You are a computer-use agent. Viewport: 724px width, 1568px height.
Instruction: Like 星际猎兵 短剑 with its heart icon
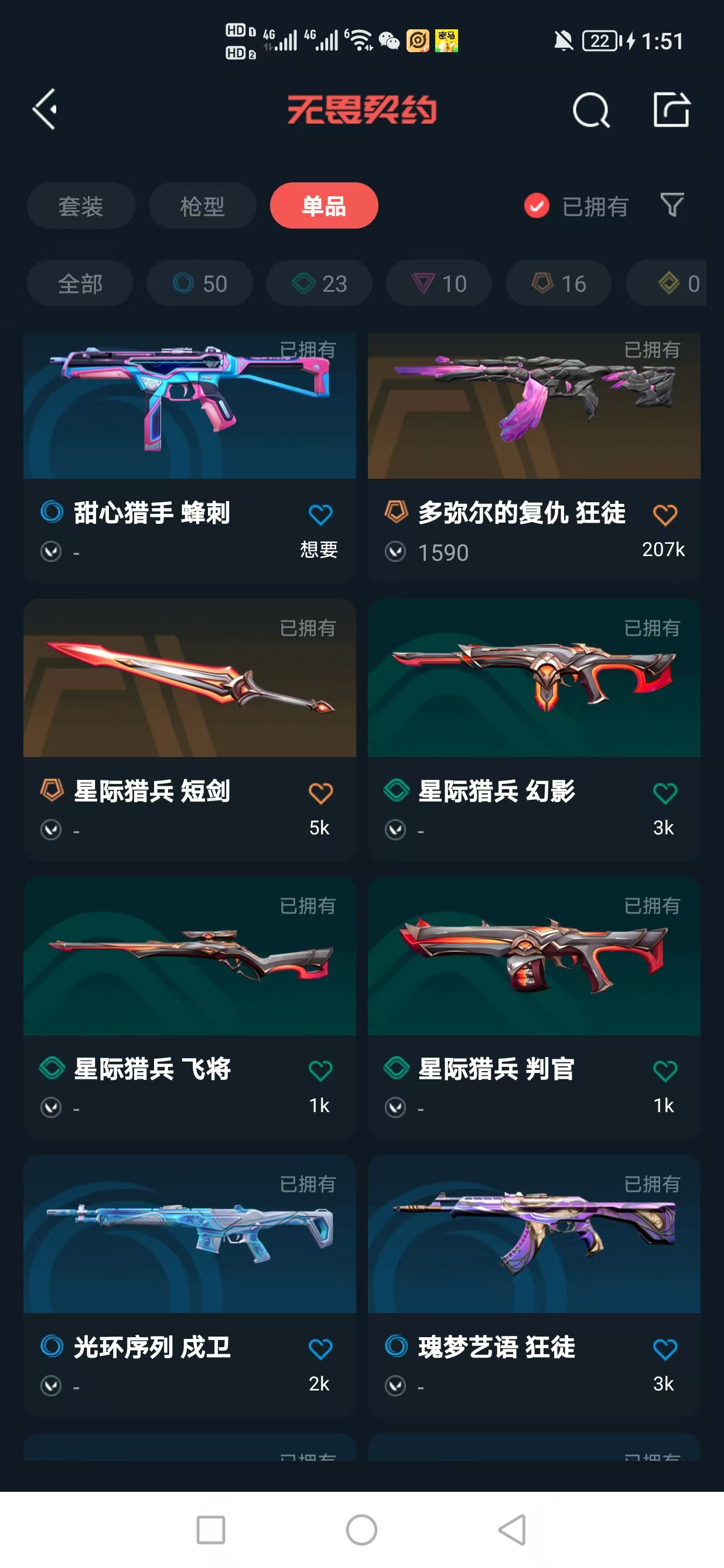(x=320, y=793)
